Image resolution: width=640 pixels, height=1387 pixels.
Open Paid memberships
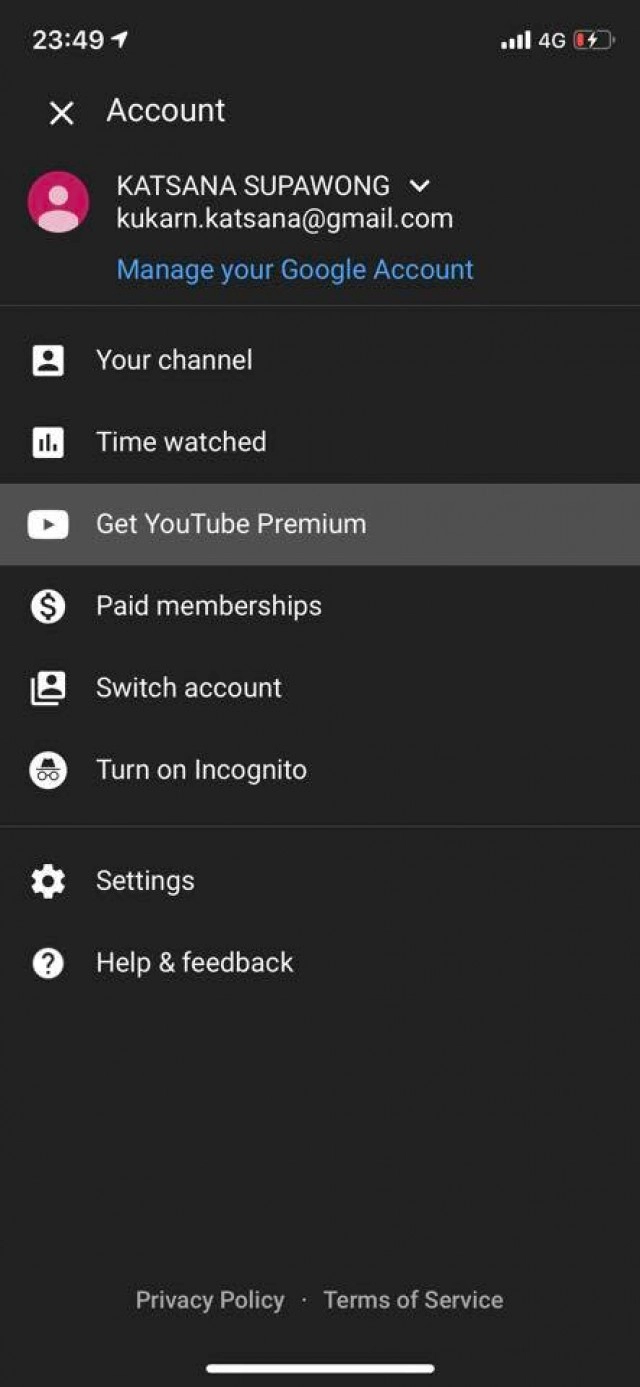(x=208, y=606)
